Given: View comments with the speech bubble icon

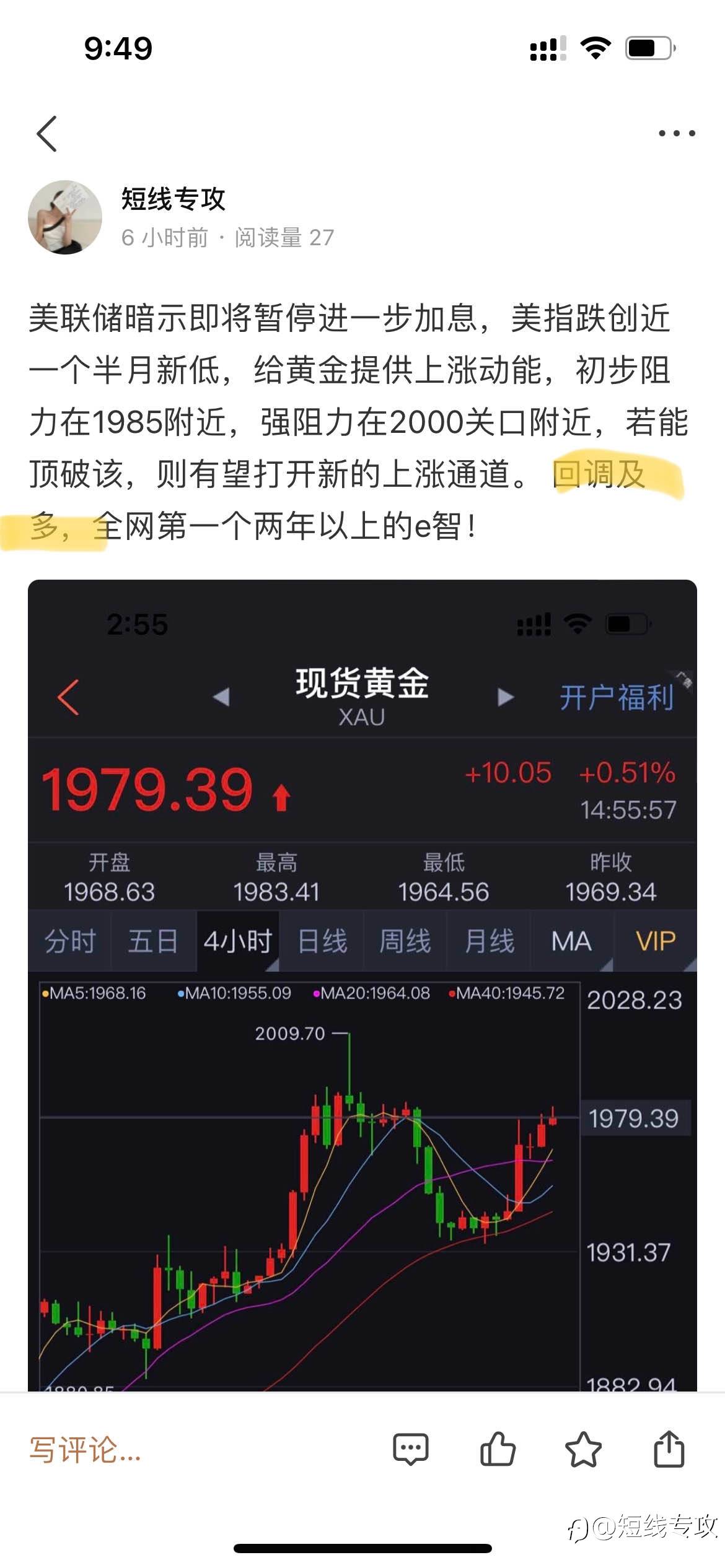Looking at the screenshot, I should [x=410, y=1449].
